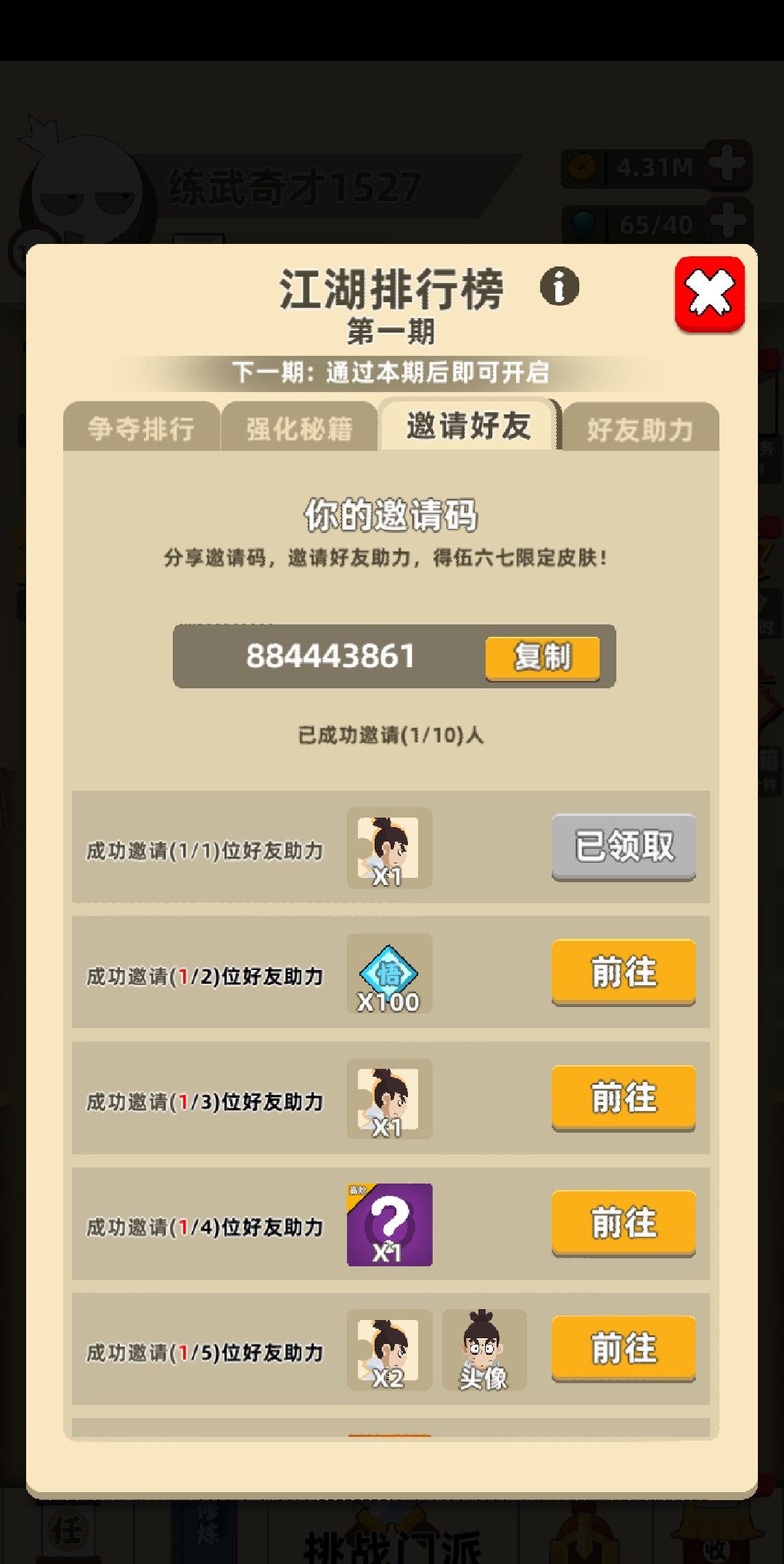This screenshot has height=1564, width=784.
Task: Copy the invite code with 复制
Action: point(542,658)
